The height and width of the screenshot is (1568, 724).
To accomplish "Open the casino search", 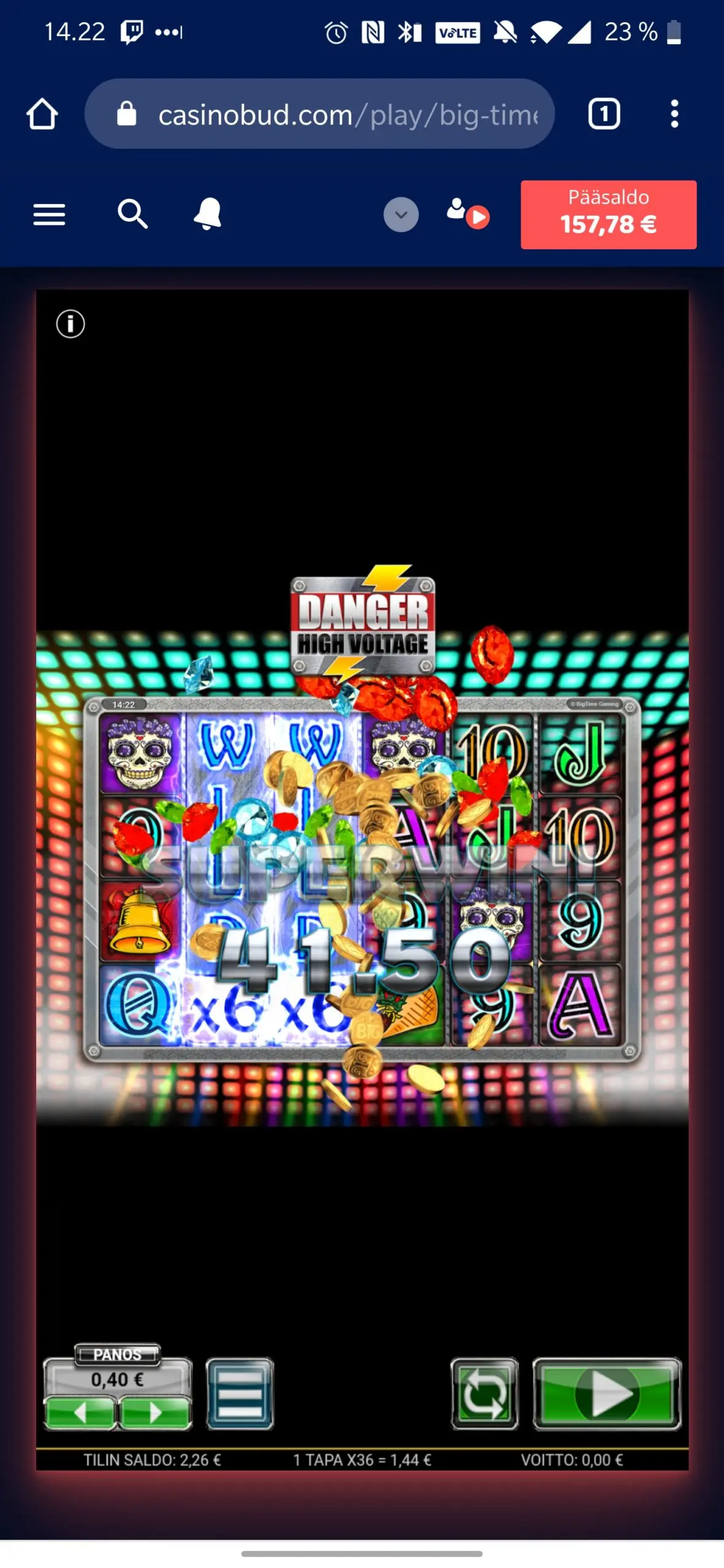I will [132, 214].
